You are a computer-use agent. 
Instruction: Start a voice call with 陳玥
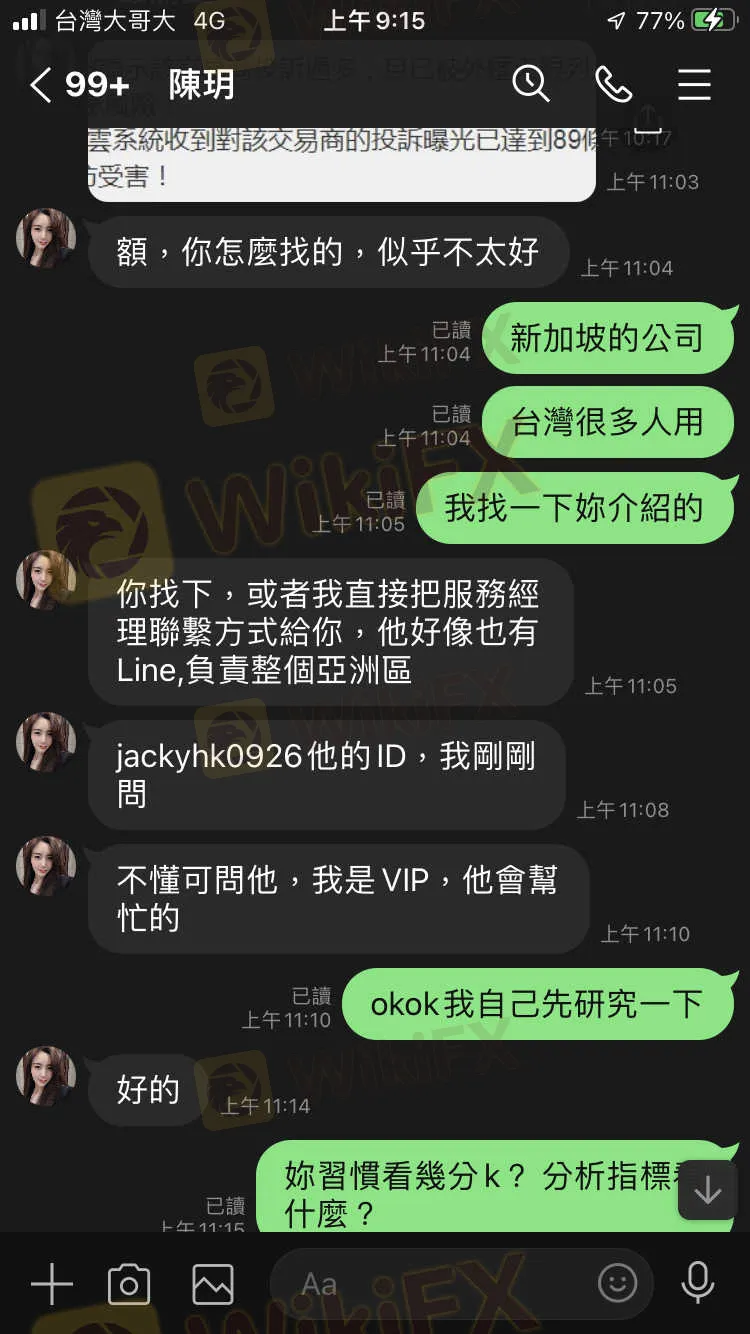[614, 85]
